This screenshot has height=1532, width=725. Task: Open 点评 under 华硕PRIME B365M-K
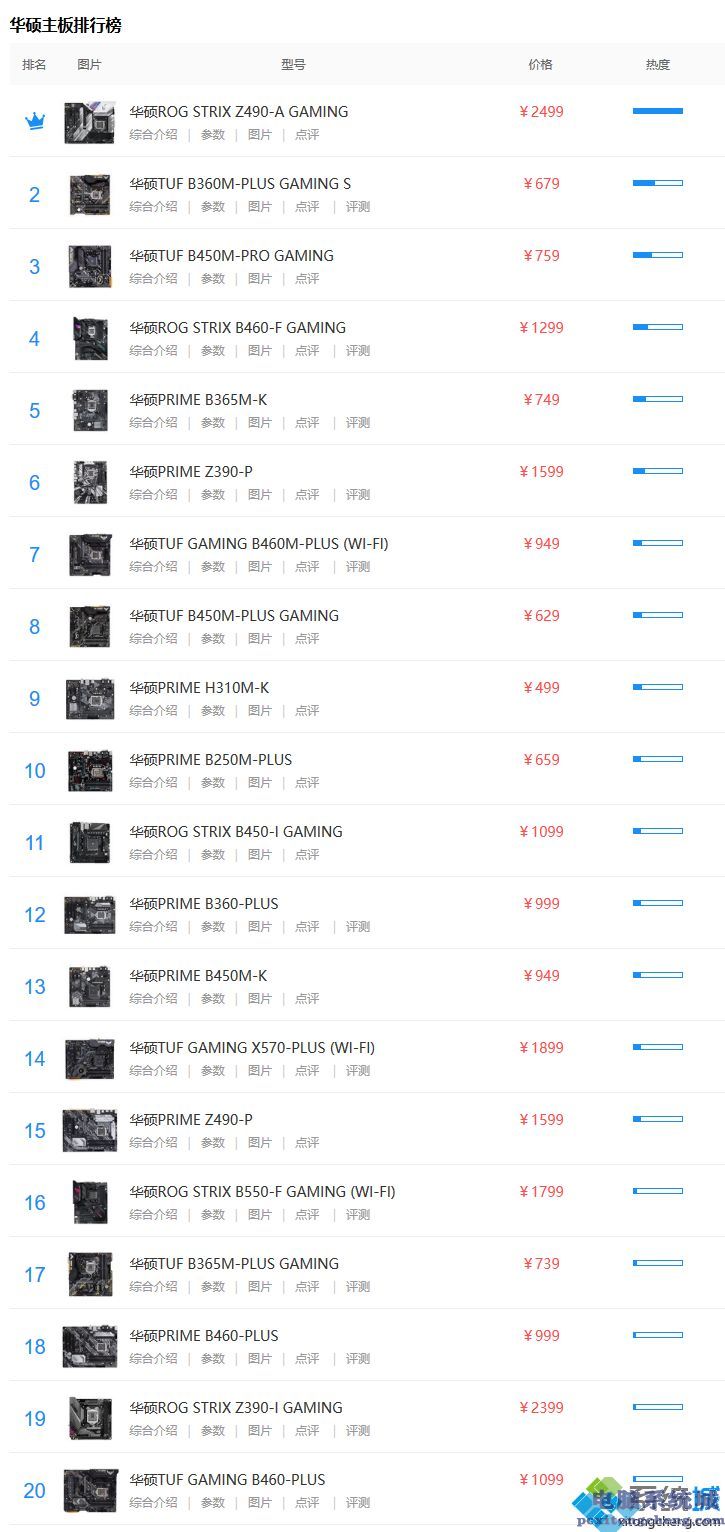[307, 423]
